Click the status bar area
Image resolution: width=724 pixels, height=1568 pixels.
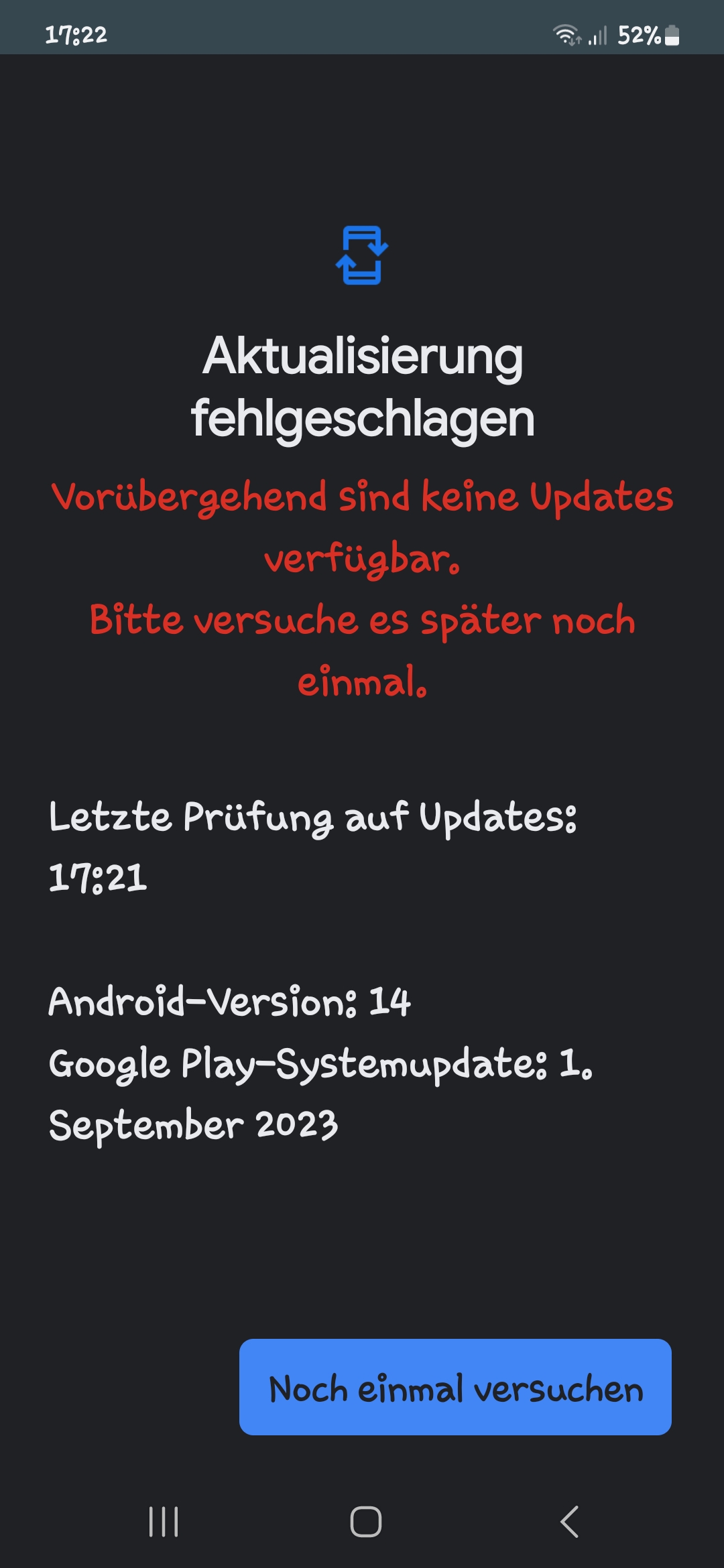click(362, 27)
